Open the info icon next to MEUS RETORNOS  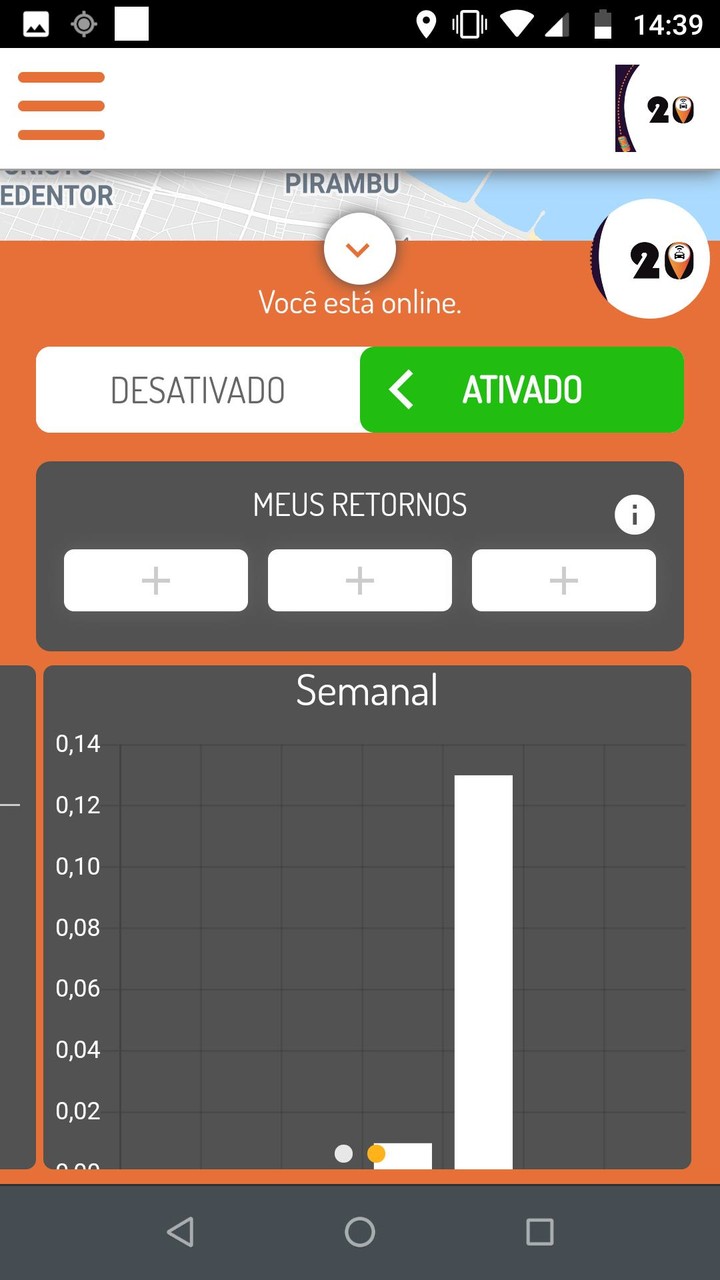pos(634,513)
